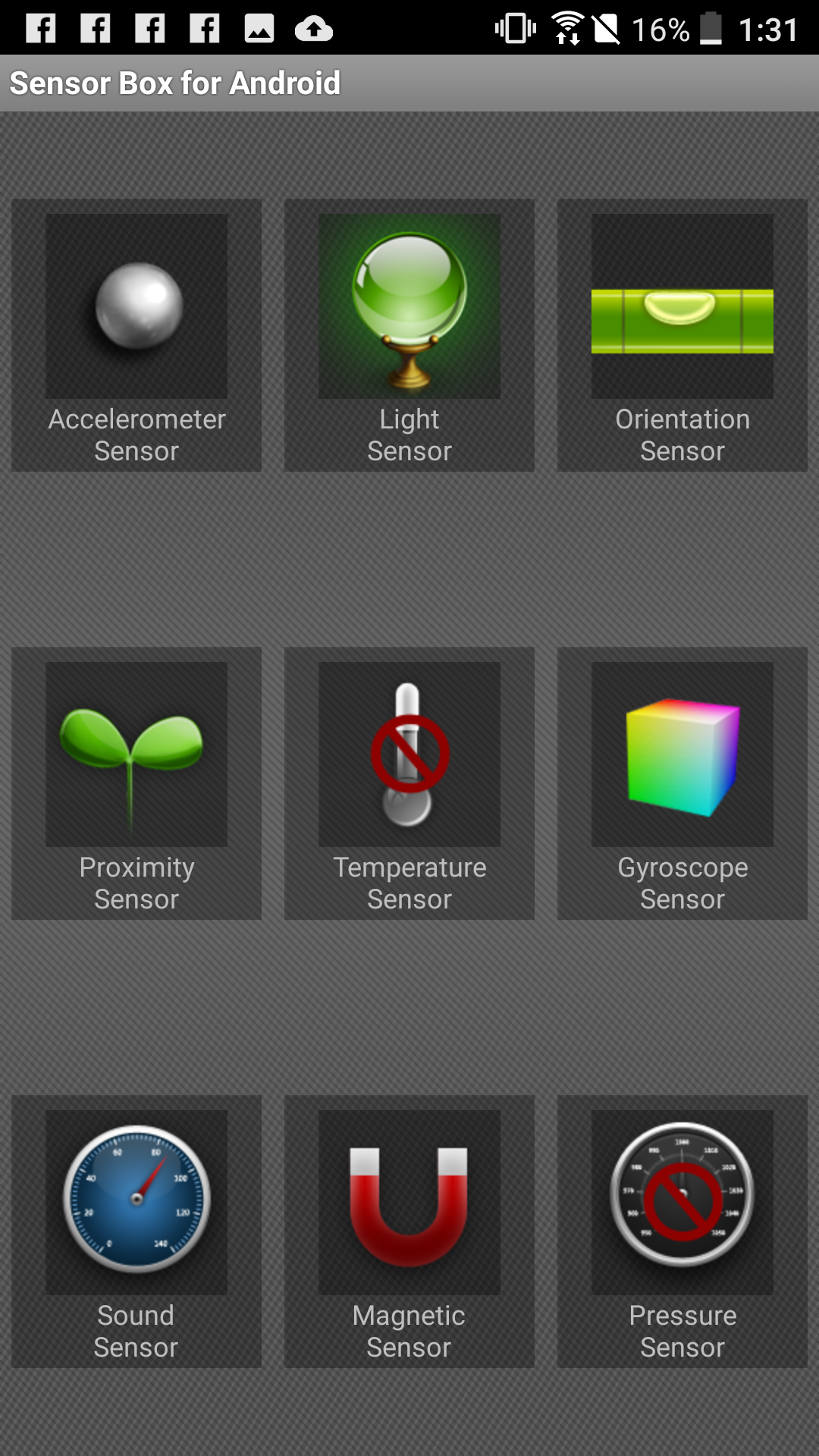Image resolution: width=819 pixels, height=1456 pixels.
Task: Open the Pressure Sensor tile
Action: 682,1232
